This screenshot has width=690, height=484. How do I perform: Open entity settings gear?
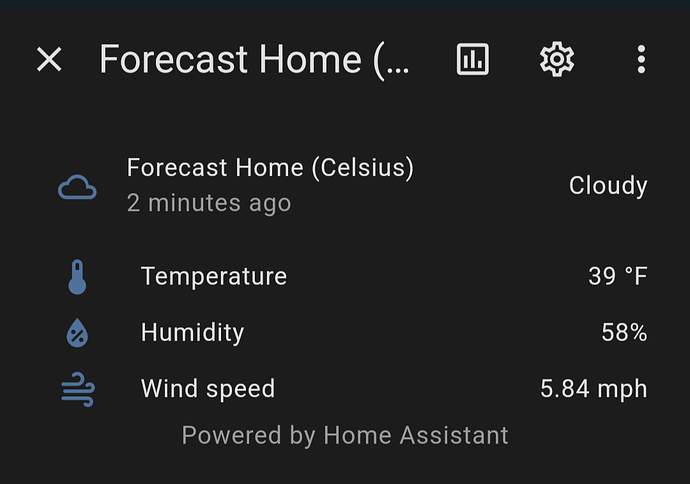pos(556,60)
